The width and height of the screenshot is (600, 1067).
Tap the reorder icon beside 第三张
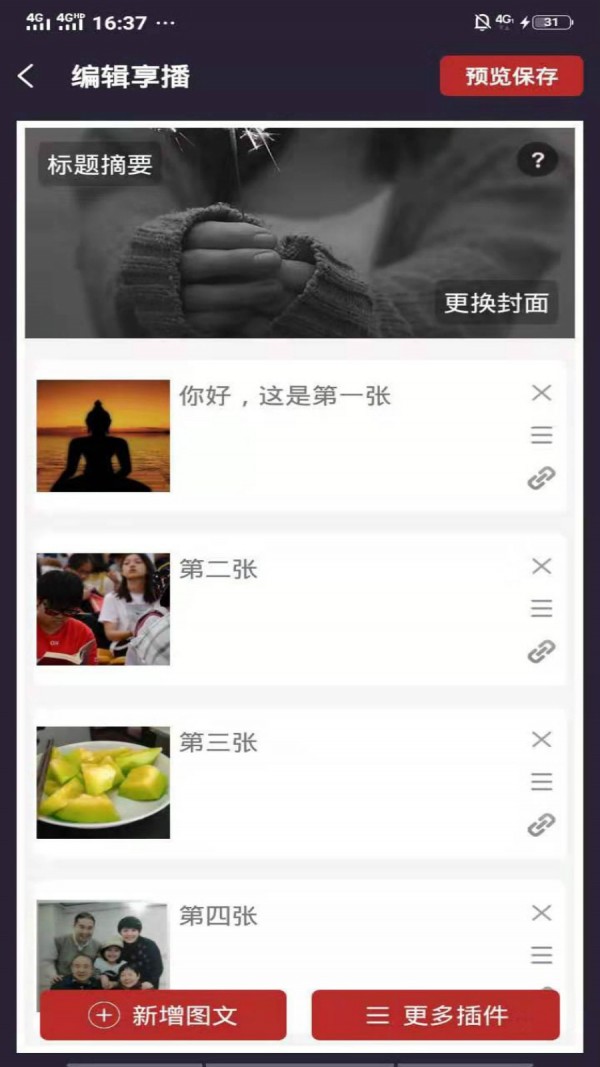tap(541, 781)
